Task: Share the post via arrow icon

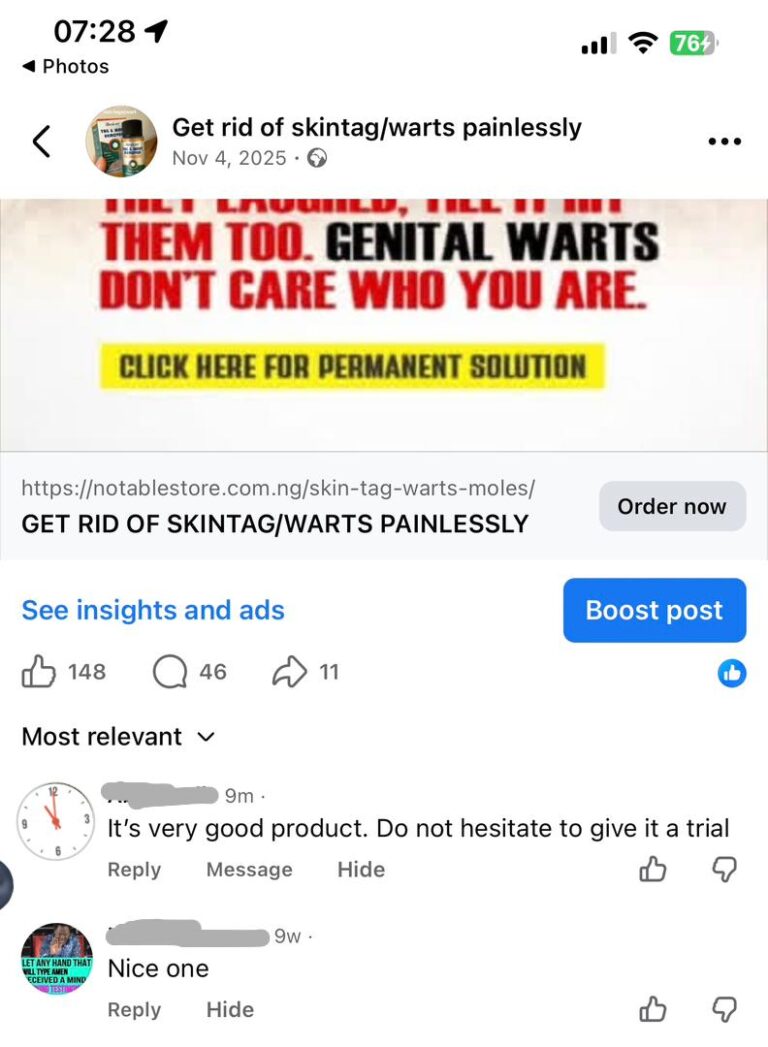Action: (288, 672)
